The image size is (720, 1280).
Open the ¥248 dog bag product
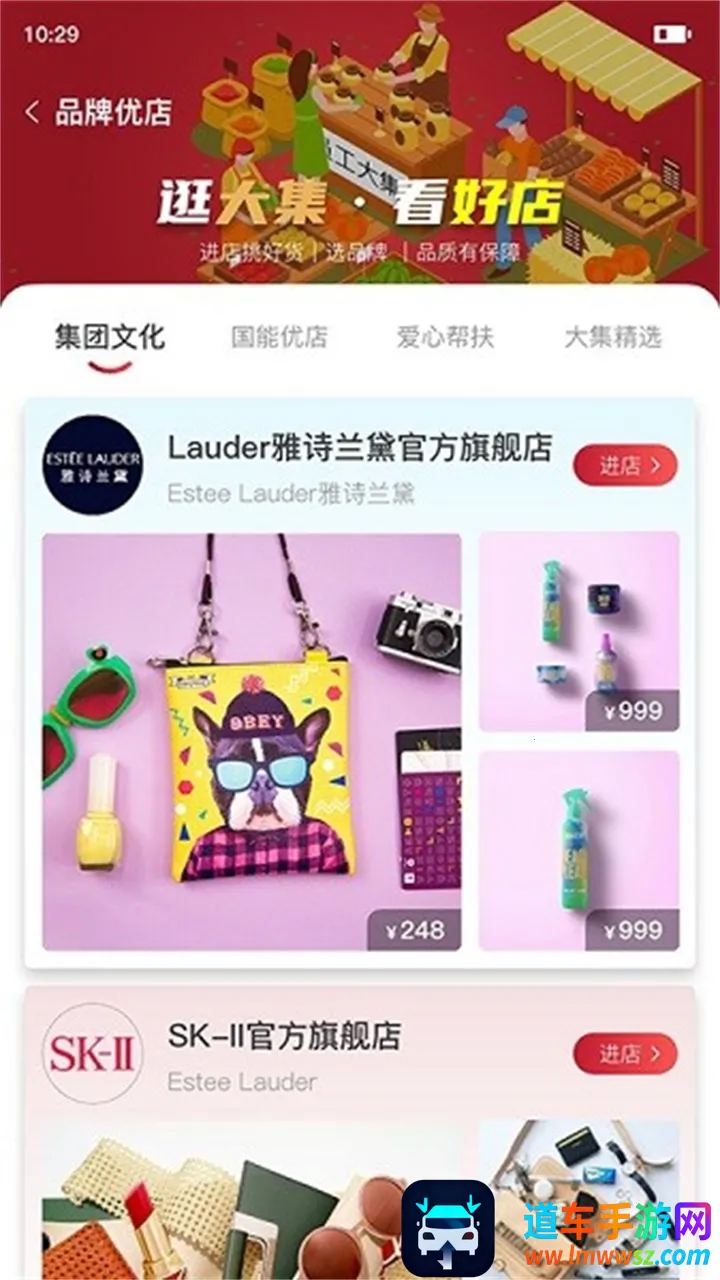[x=252, y=740]
